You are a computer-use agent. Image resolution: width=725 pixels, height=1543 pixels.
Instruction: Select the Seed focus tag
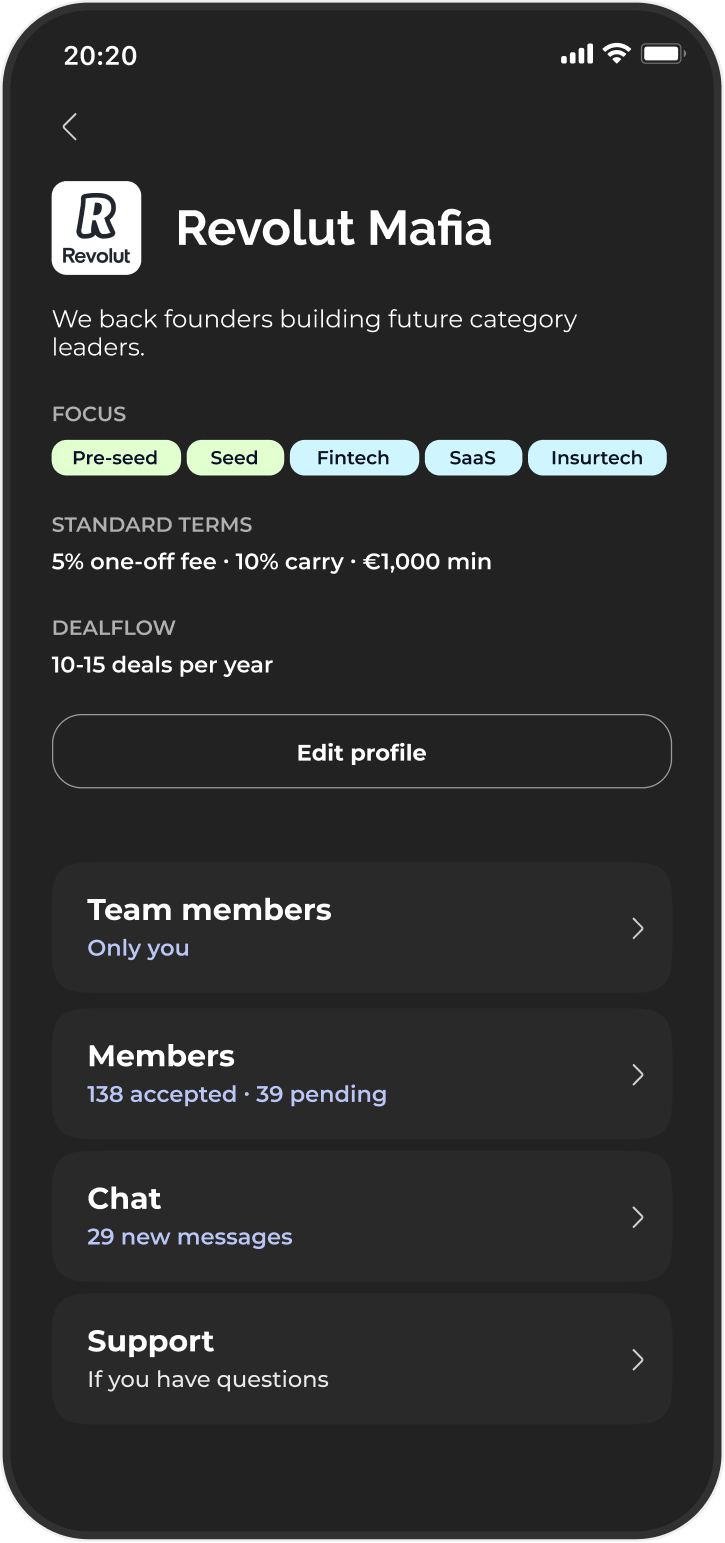234,457
